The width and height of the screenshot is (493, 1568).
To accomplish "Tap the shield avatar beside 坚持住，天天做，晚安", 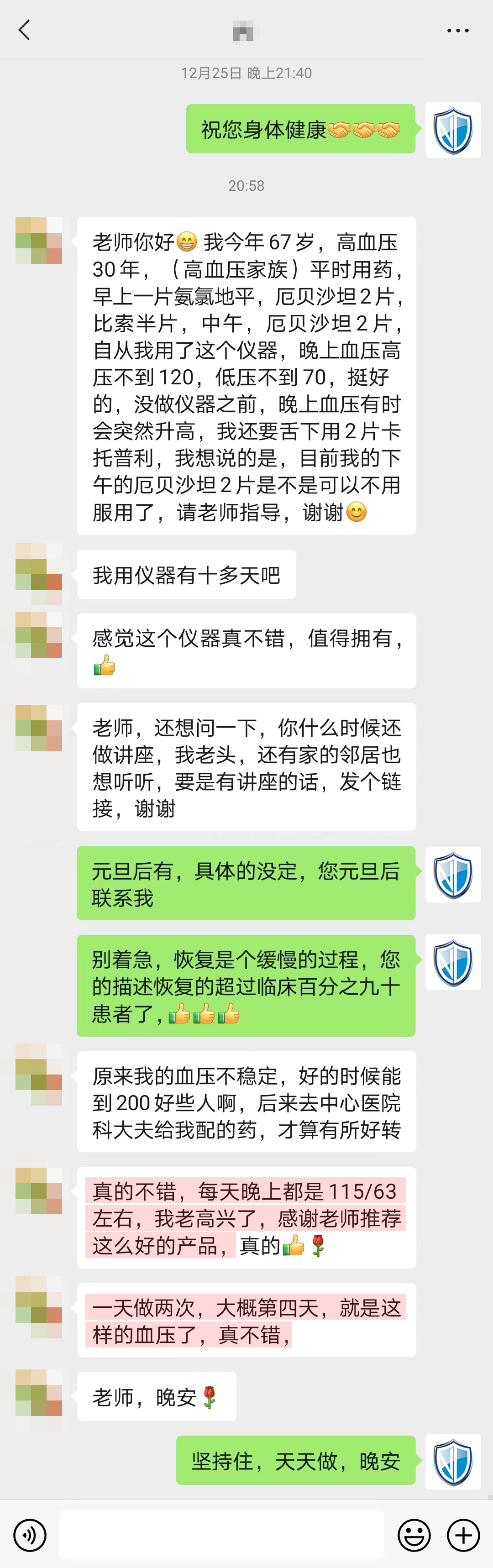I will 453,1461.
